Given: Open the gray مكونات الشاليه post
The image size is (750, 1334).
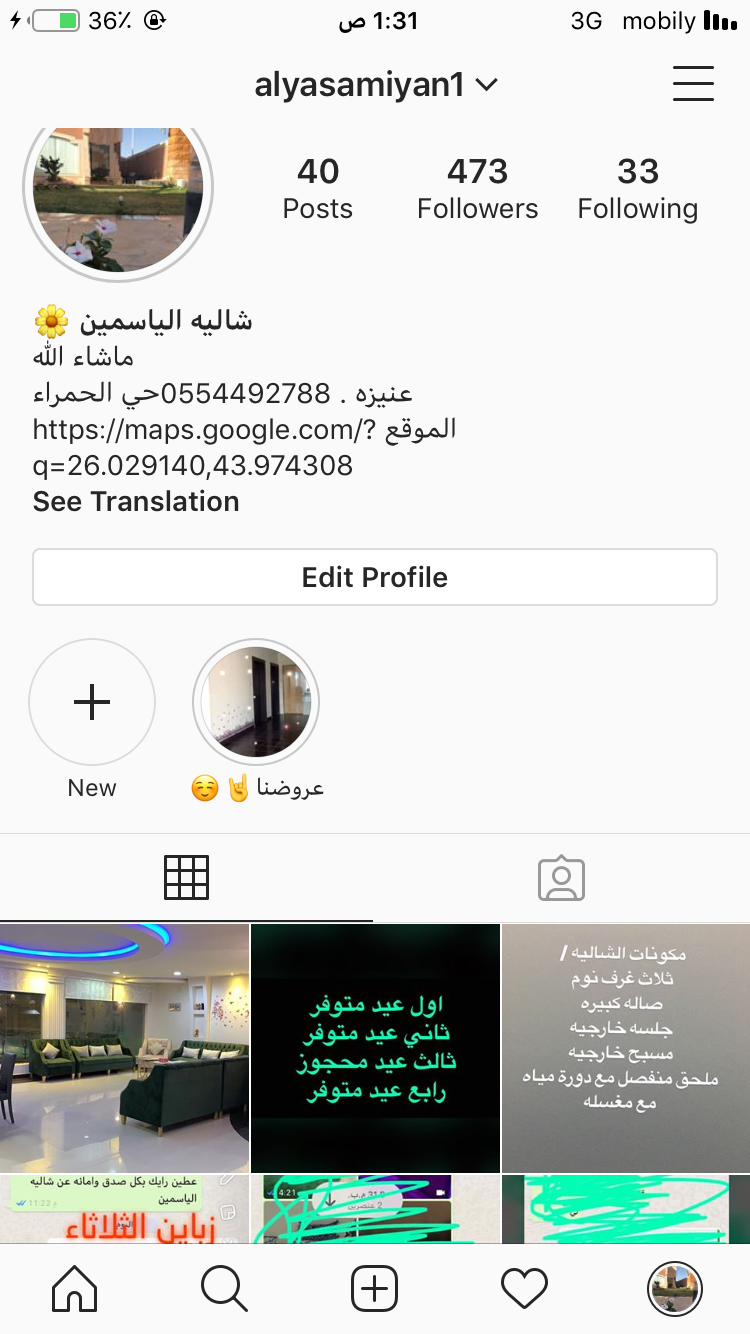Looking at the screenshot, I should pyautogui.click(x=626, y=1047).
